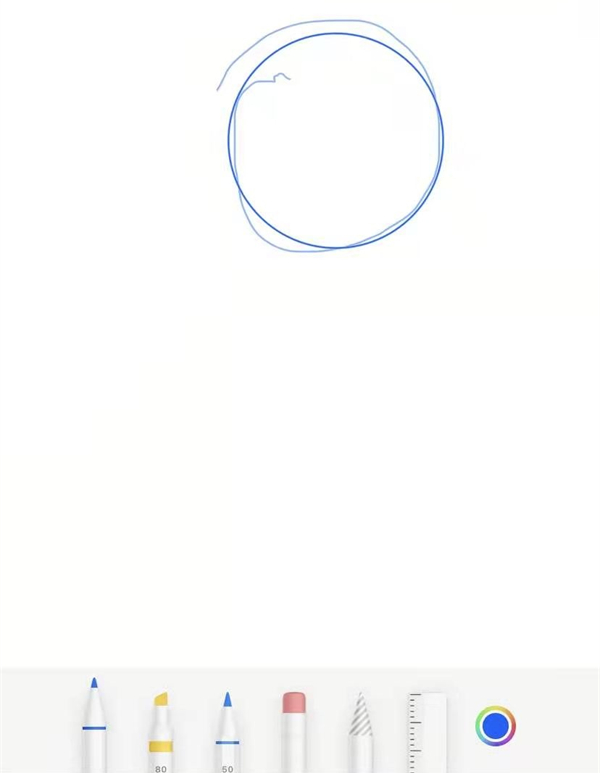The image size is (603, 773).
Task: Select the ruler tool
Action: (x=427, y=732)
